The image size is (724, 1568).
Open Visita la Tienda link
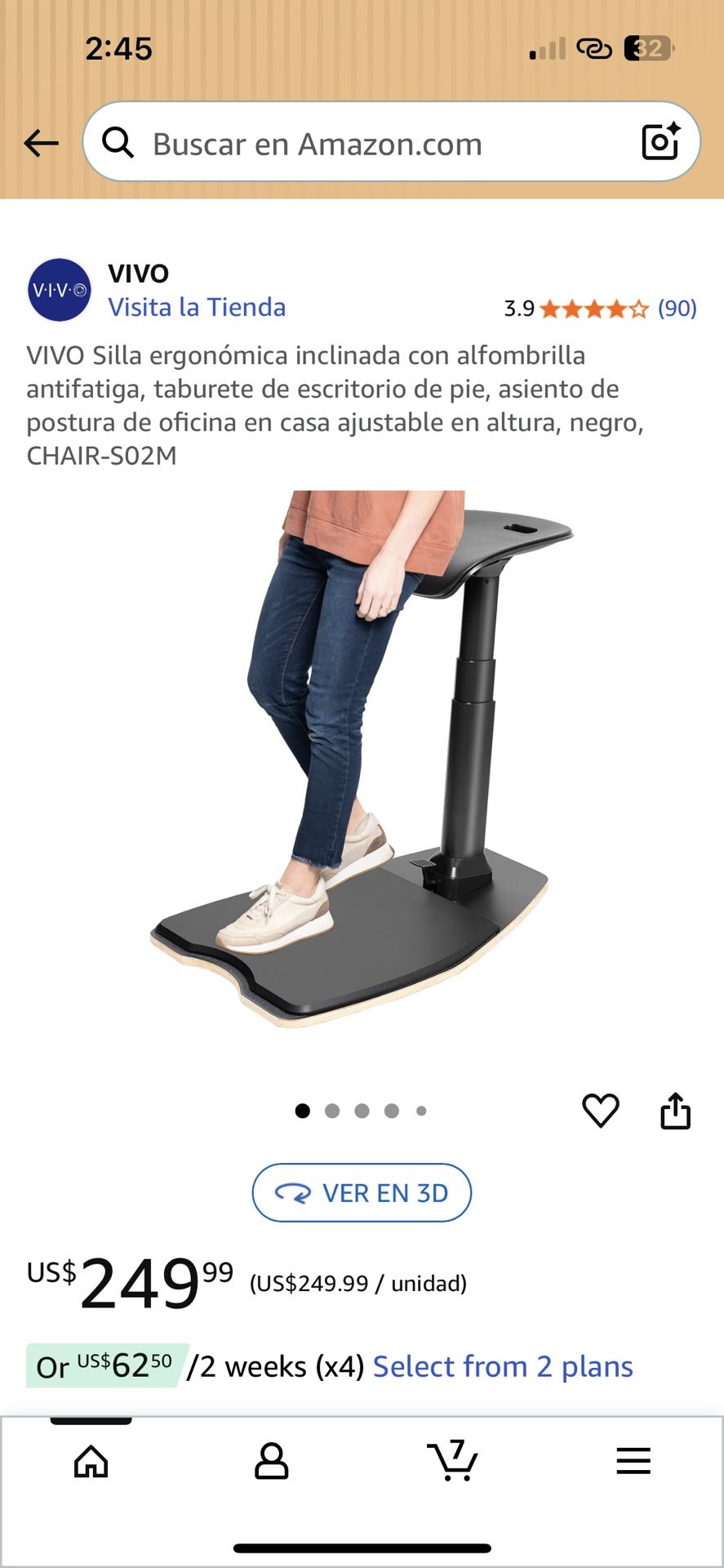click(x=197, y=307)
